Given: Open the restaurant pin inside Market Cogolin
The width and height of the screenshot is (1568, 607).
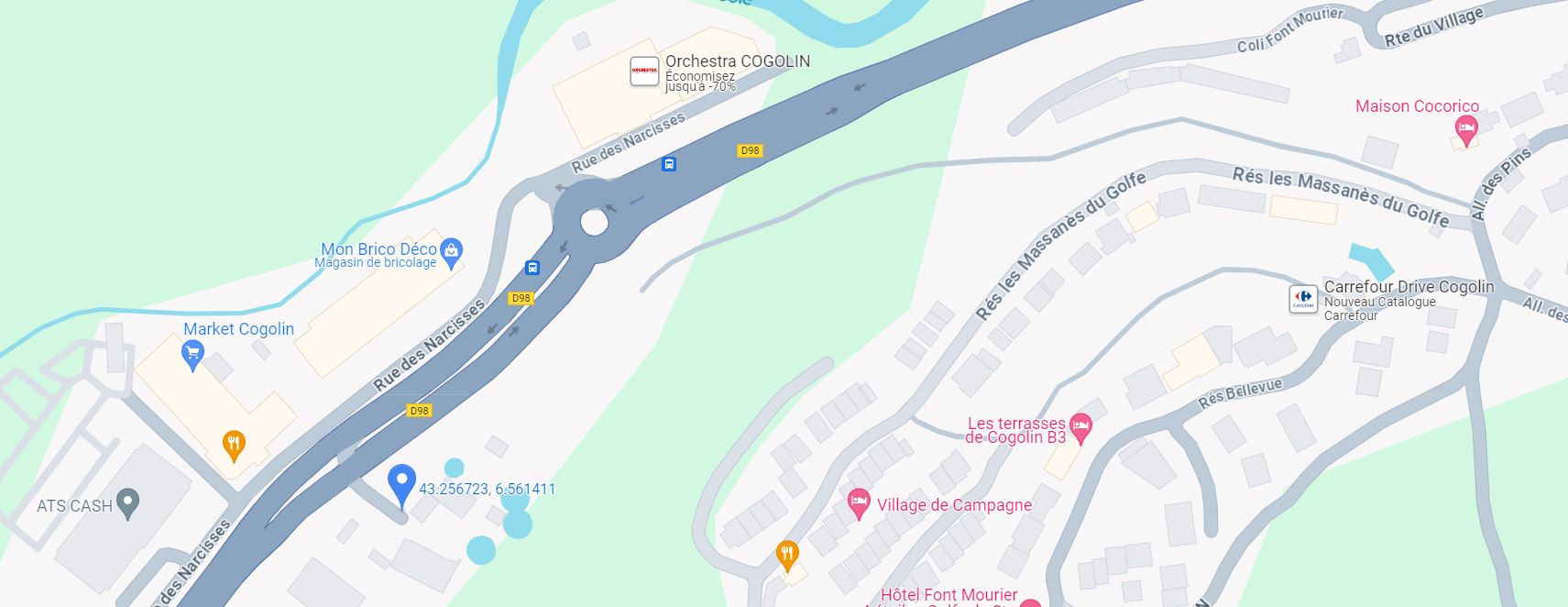Looking at the screenshot, I should coord(235,445).
